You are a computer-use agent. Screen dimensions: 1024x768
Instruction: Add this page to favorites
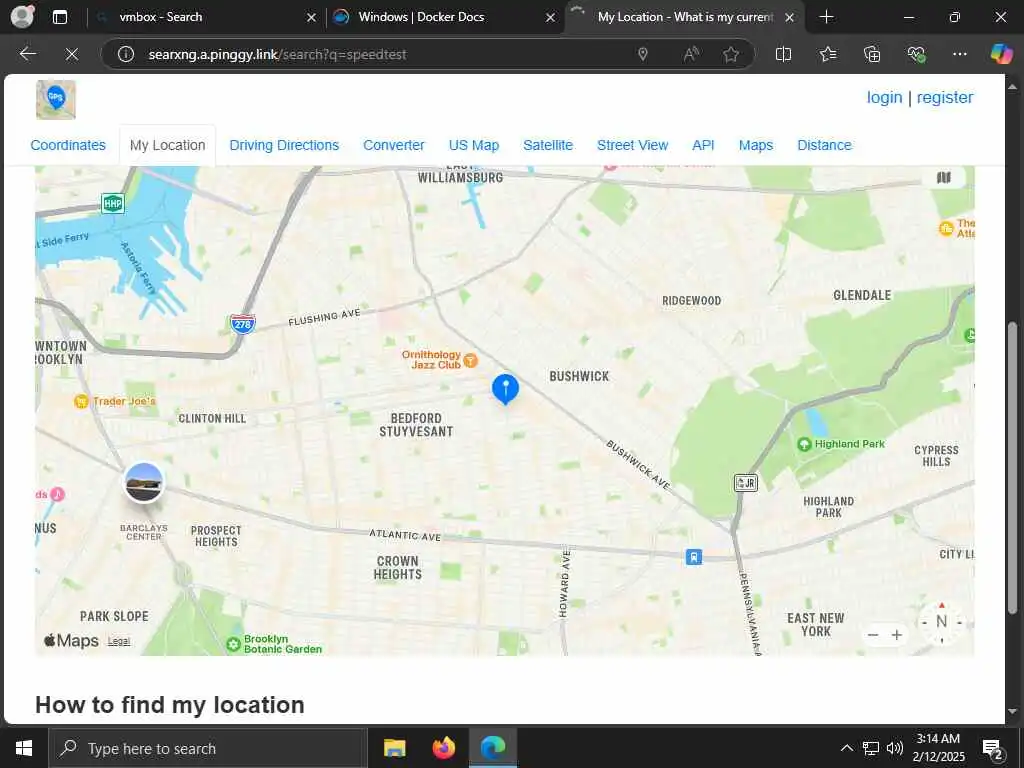(731, 54)
